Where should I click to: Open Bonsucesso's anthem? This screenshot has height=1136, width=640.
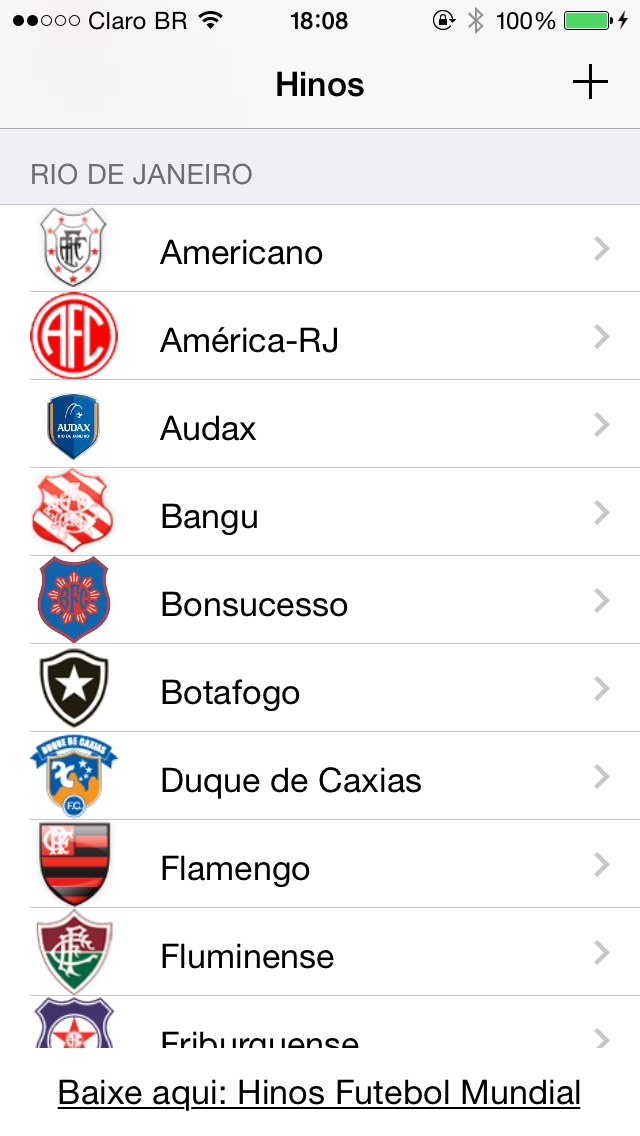[x=320, y=600]
